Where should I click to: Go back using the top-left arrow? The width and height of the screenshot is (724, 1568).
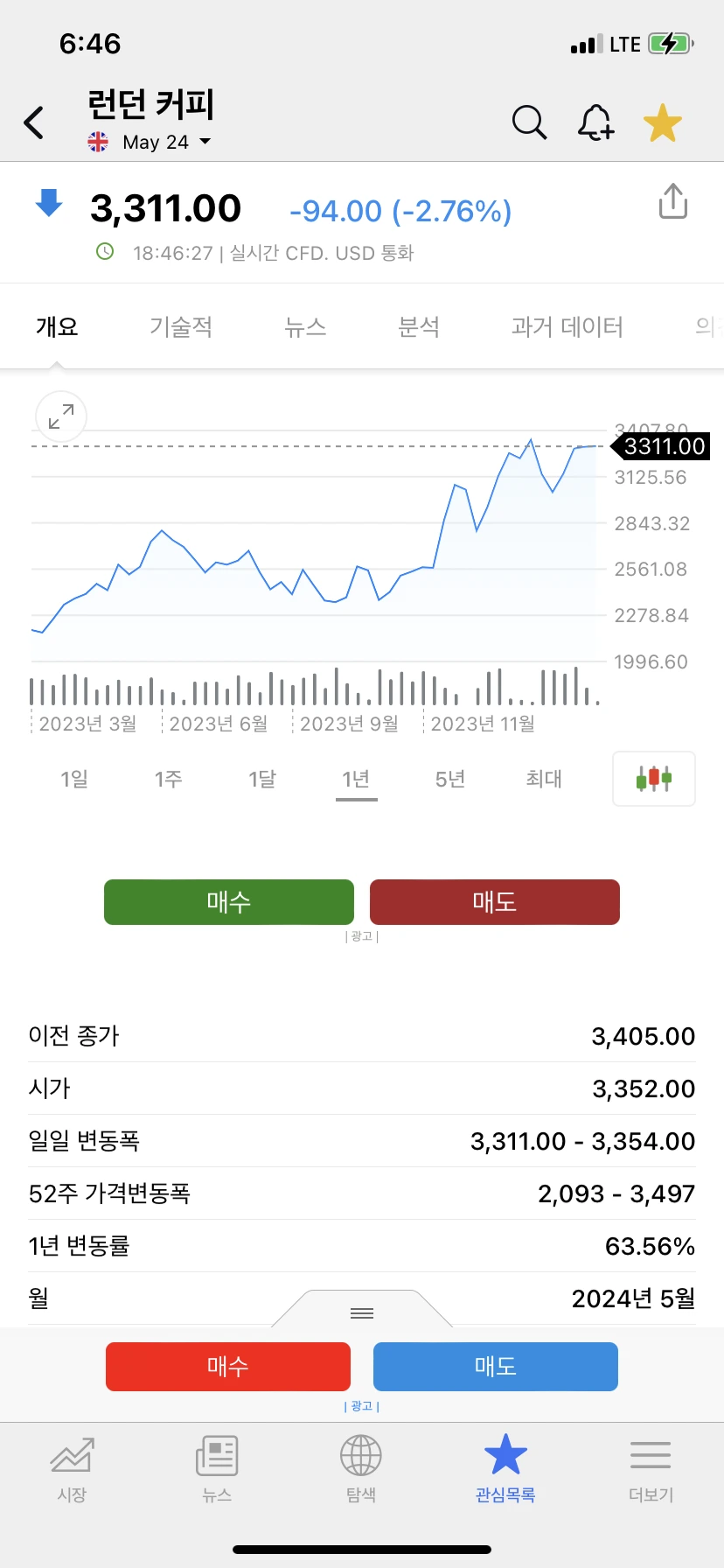[x=34, y=122]
